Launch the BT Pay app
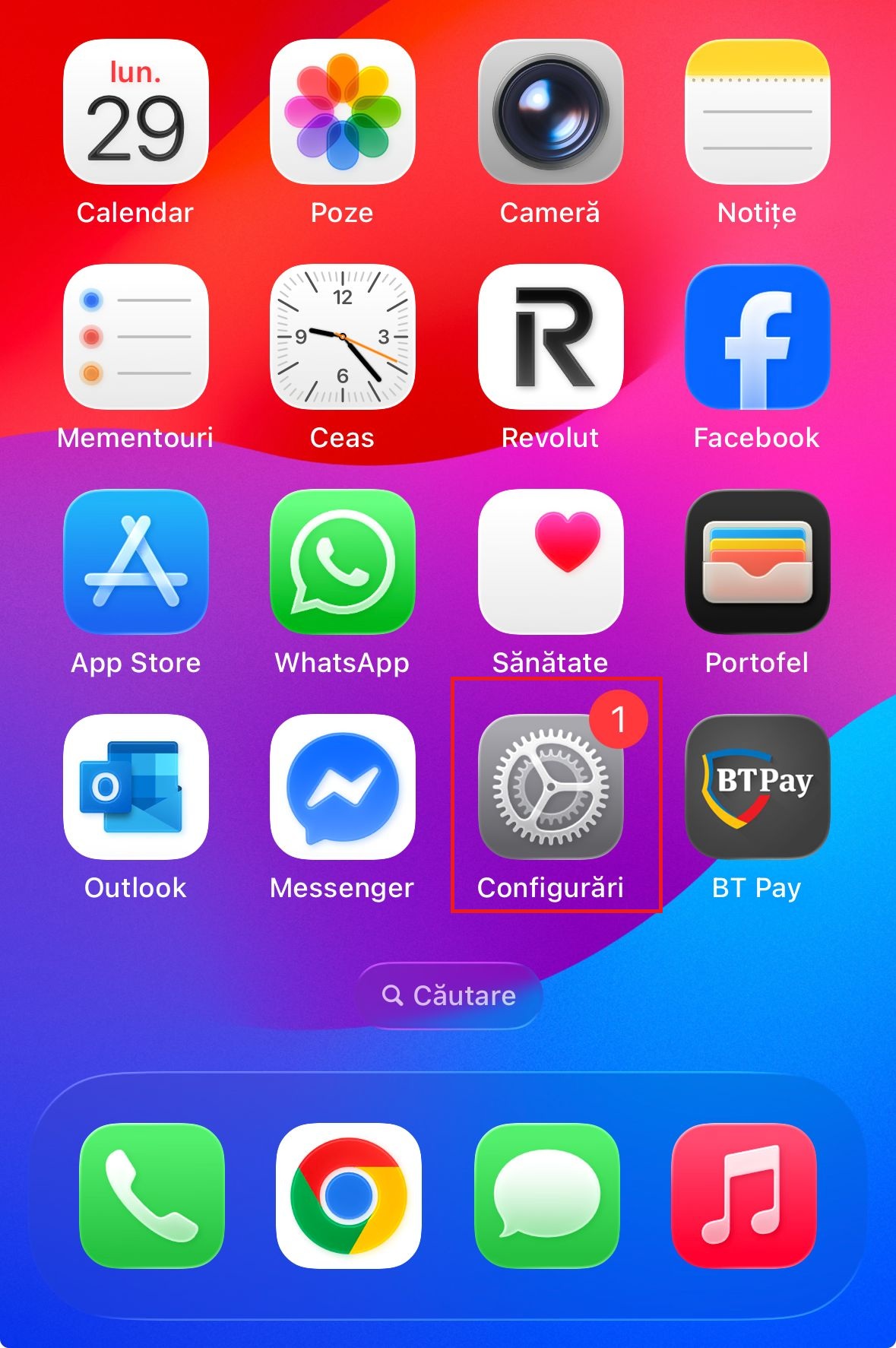896x1348 pixels. [757, 787]
